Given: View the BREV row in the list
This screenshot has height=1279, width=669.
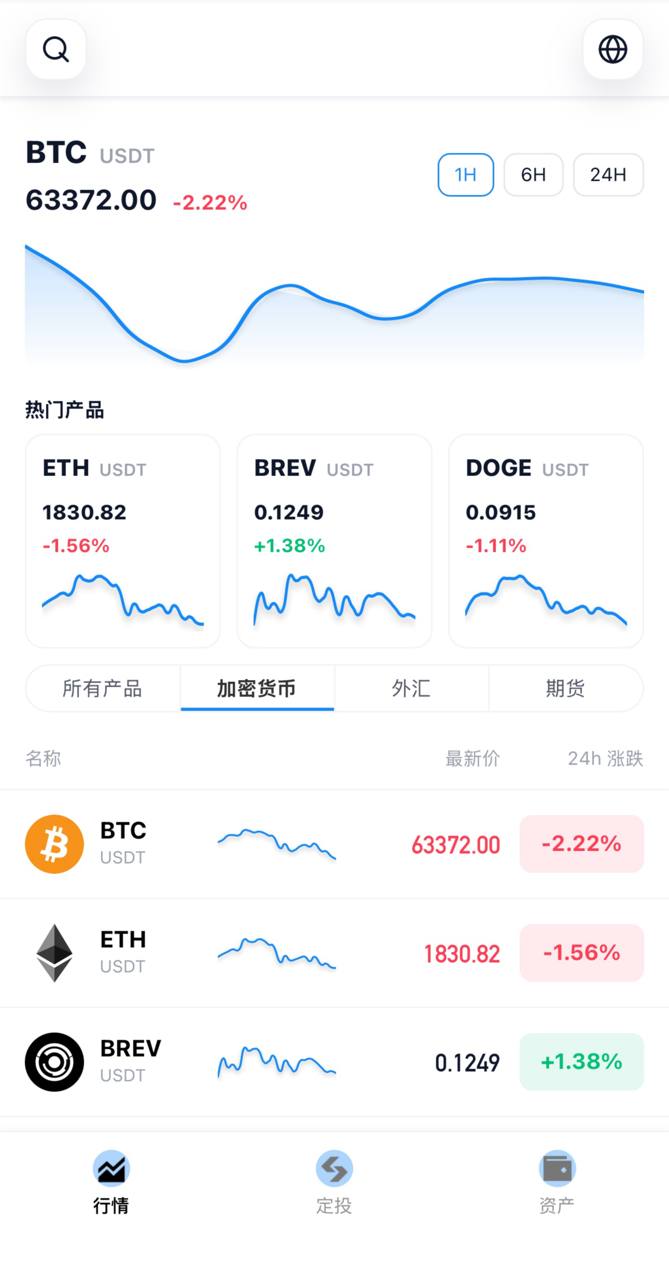Looking at the screenshot, I should click(334, 1062).
